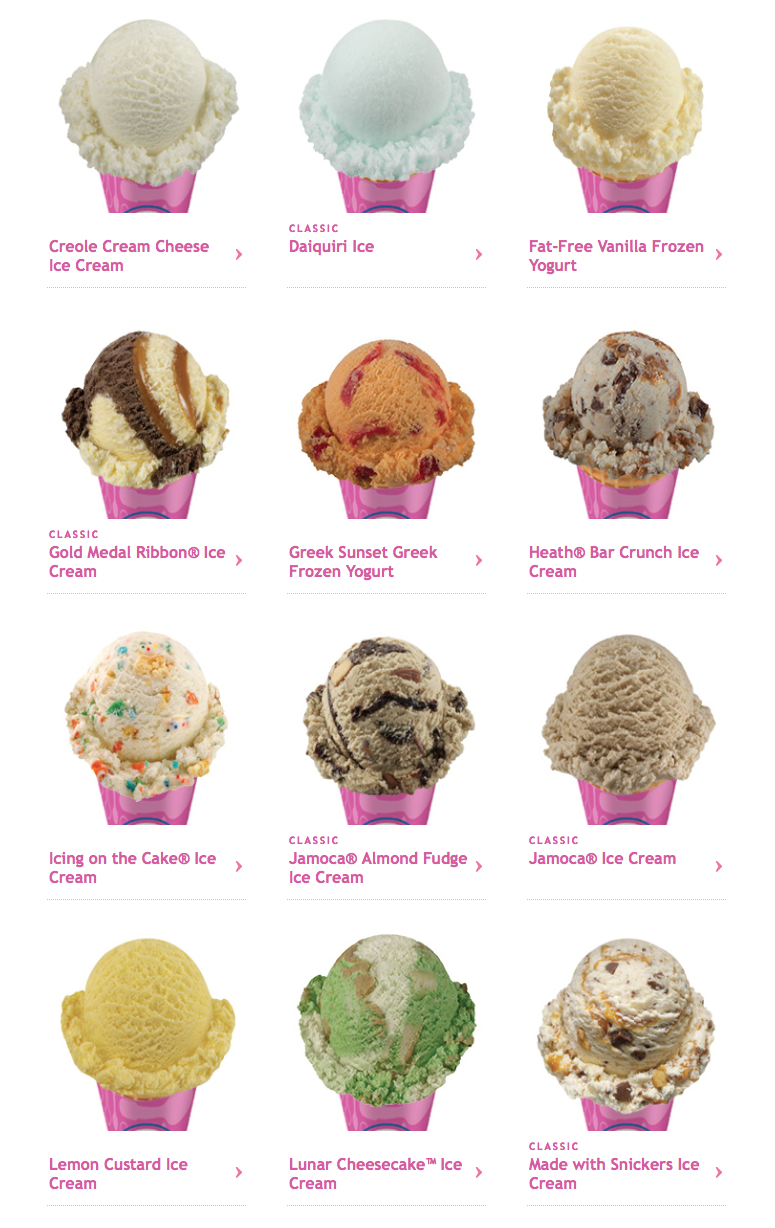Select the Daiquiri Ice flavor link

coord(331,246)
